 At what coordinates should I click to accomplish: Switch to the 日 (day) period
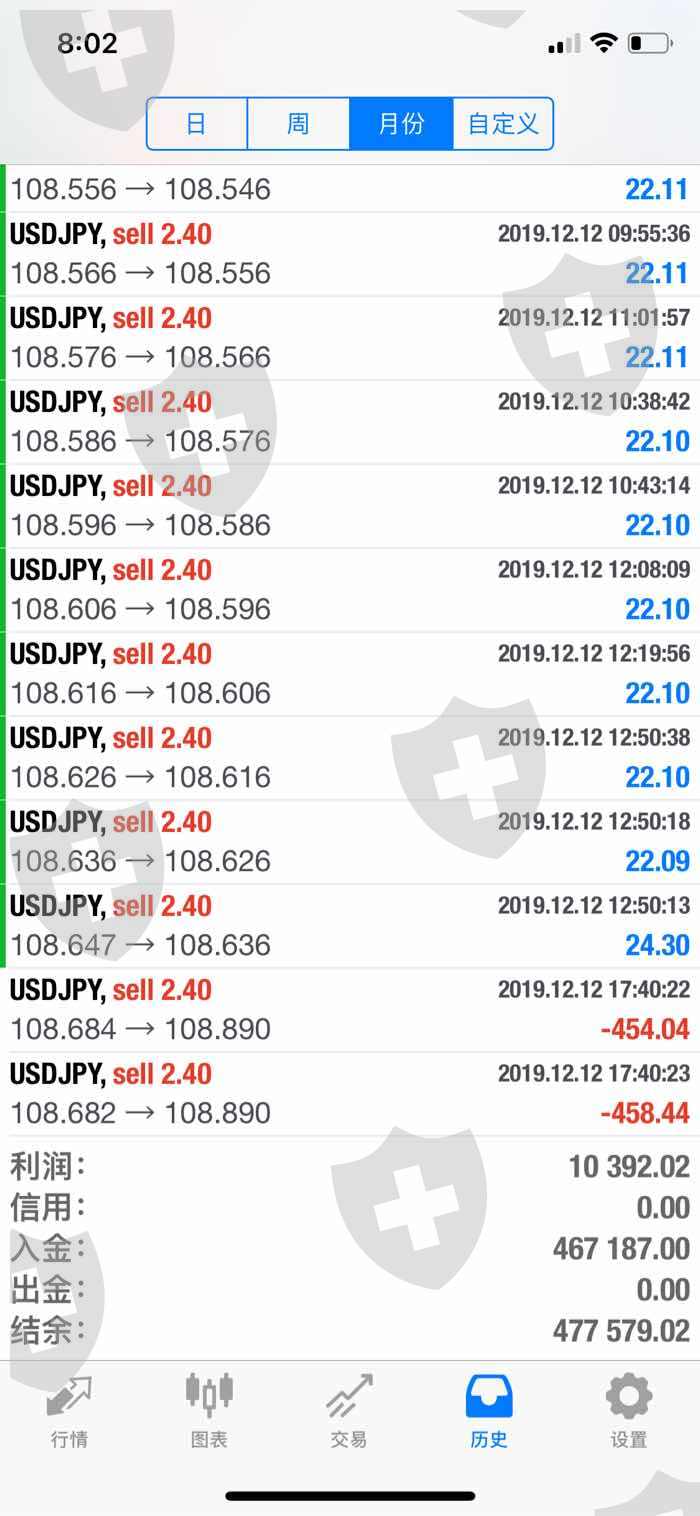197,124
